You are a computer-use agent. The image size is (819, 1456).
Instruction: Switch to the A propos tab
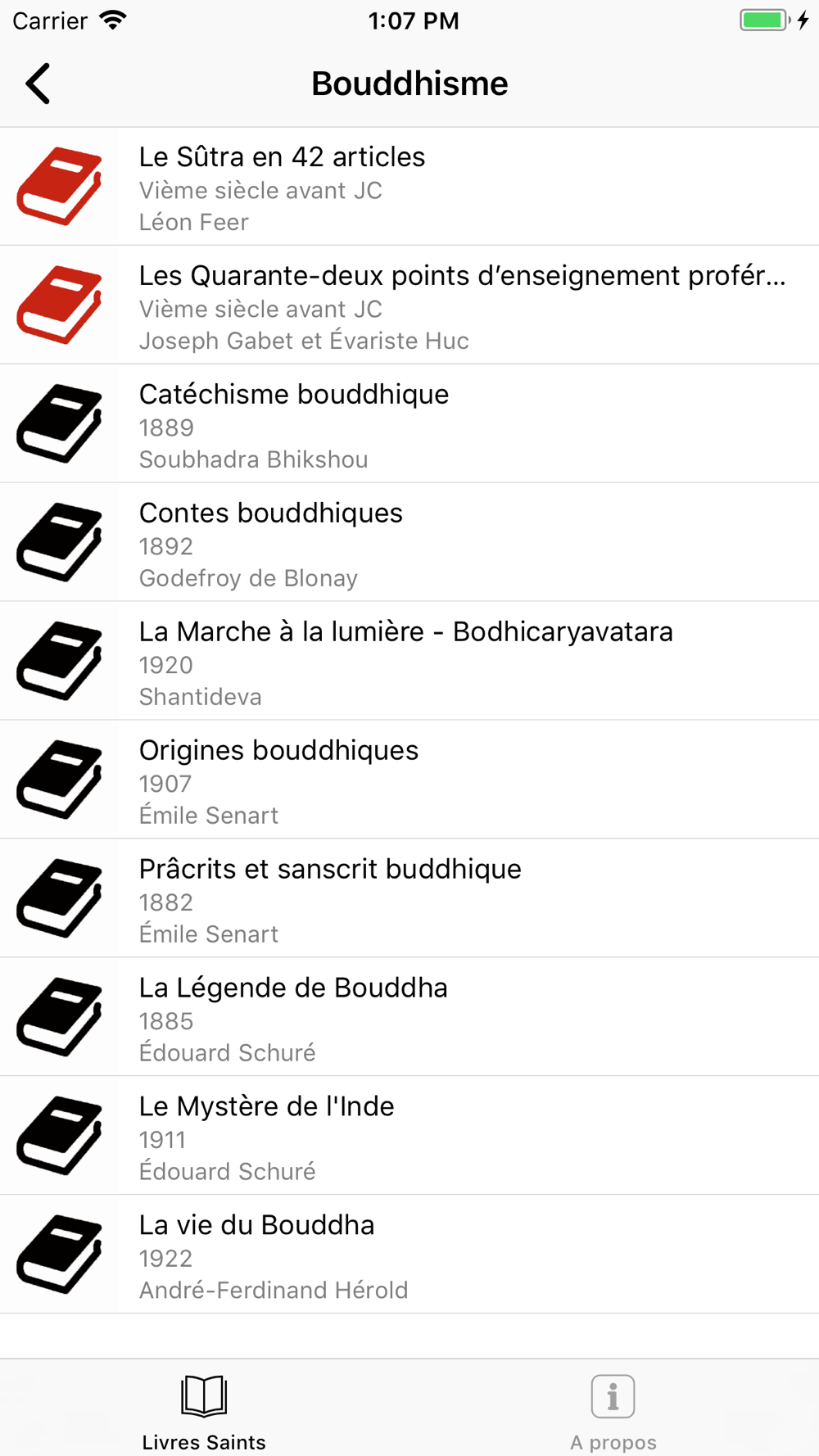613,1412
